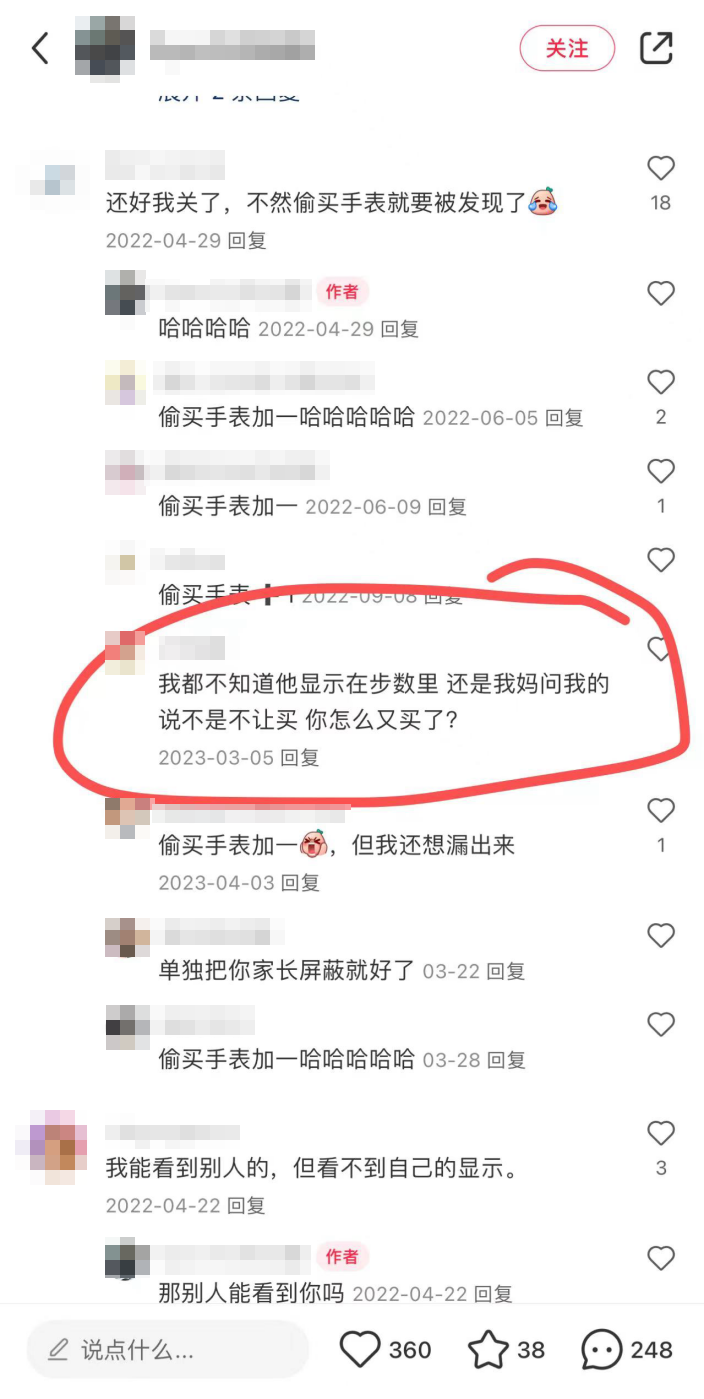Open the share icon in header
The width and height of the screenshot is (704, 1399).
click(656, 48)
